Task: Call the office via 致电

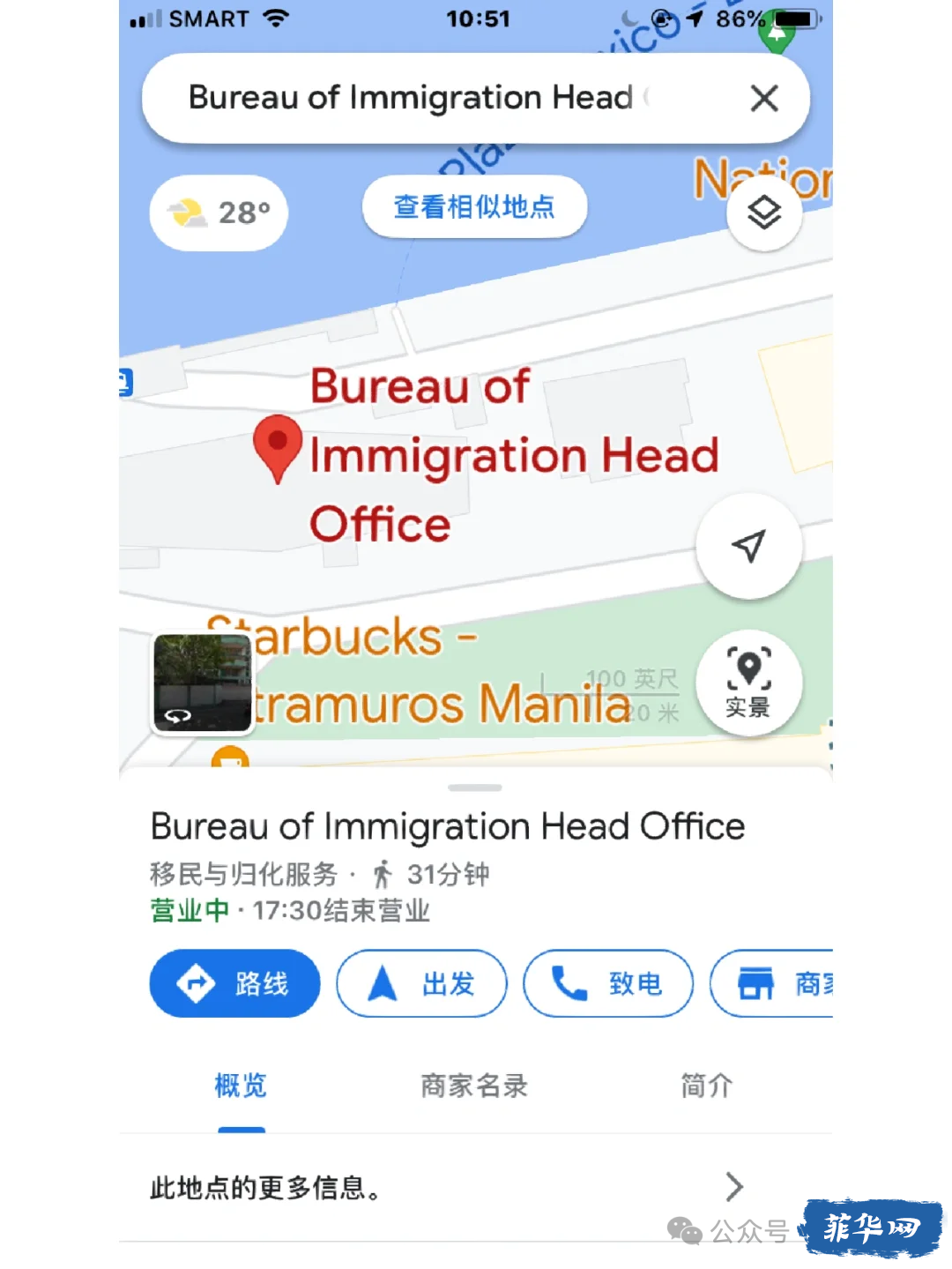Action: coord(608,983)
